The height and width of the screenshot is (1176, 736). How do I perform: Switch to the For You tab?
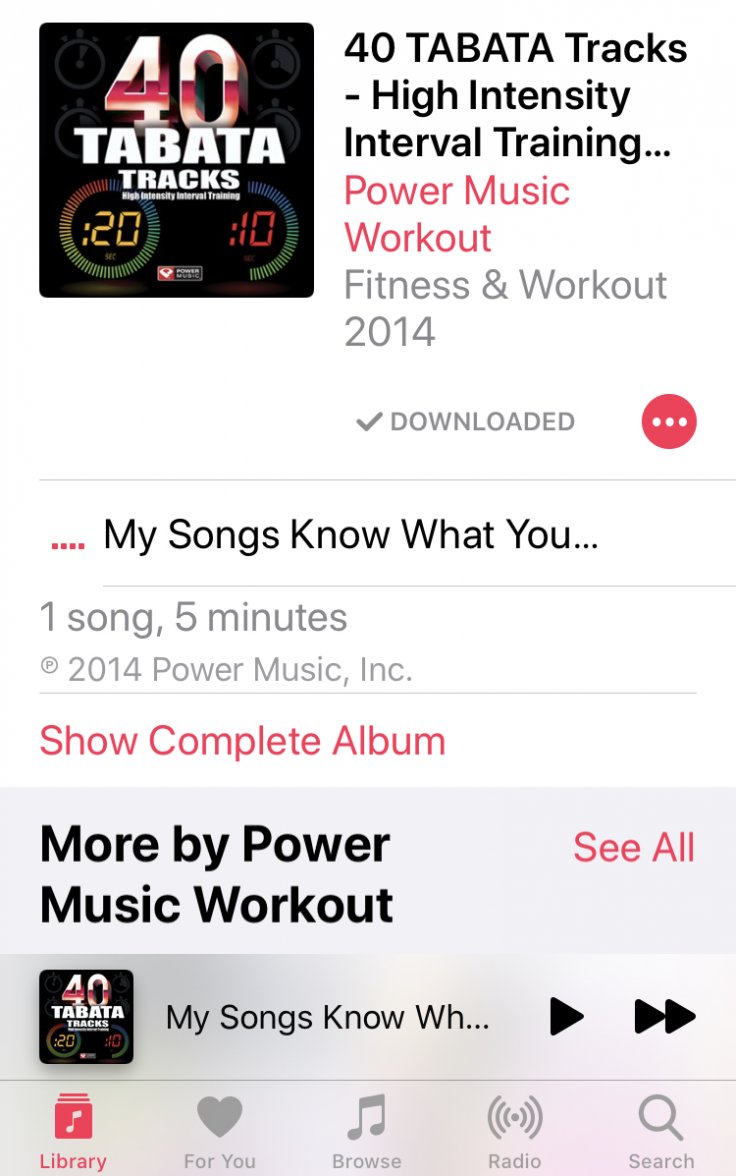click(x=220, y=1131)
